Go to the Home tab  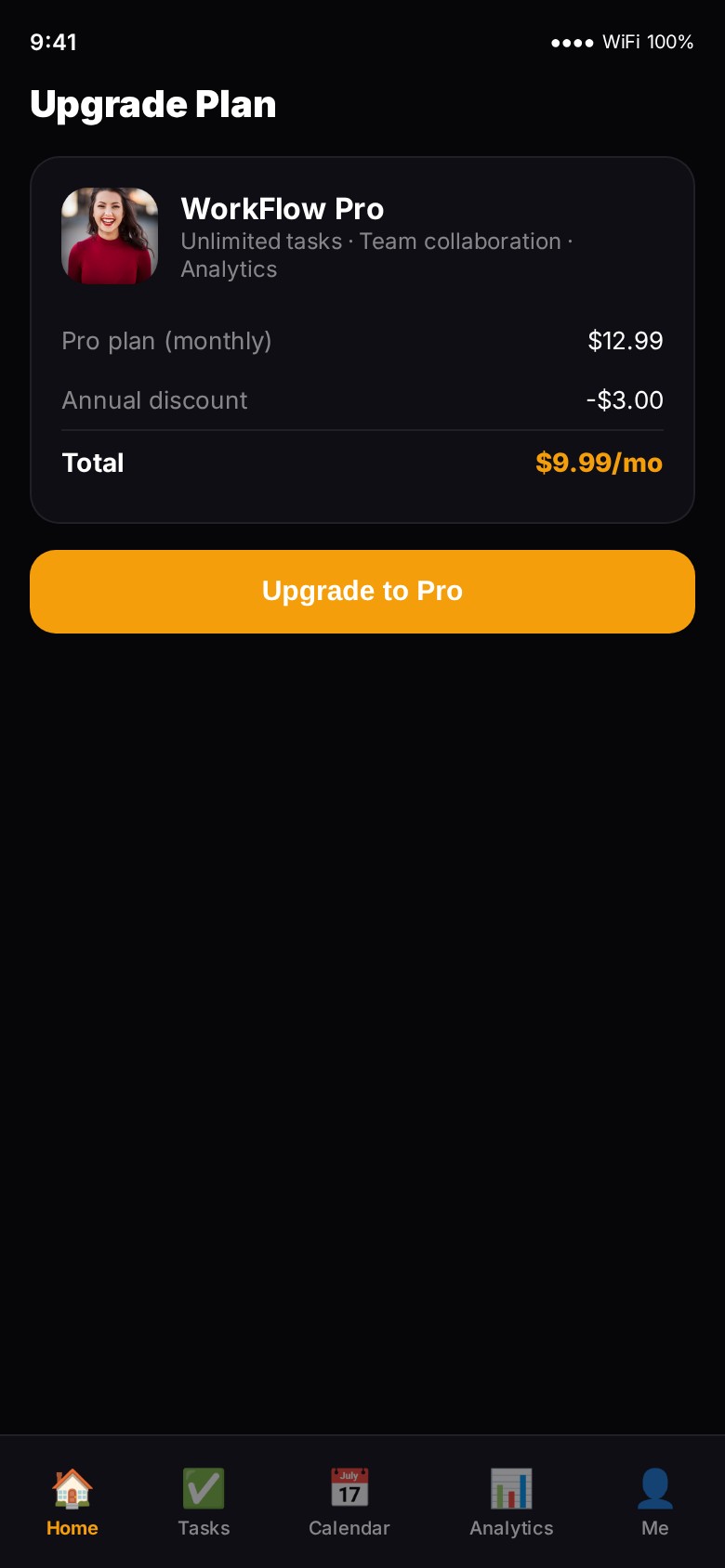pyautogui.click(x=72, y=1502)
